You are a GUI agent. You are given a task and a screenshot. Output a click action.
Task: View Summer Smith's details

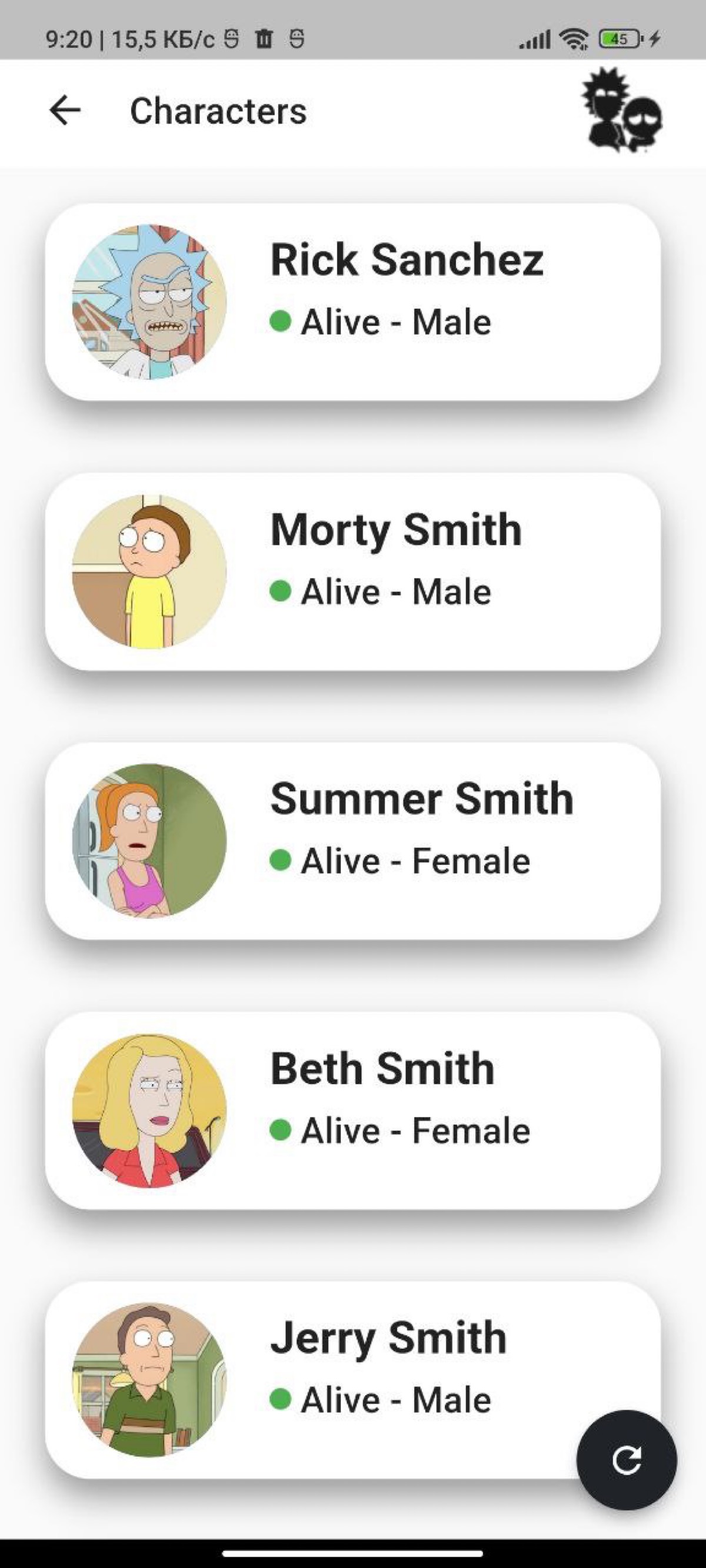coord(352,841)
